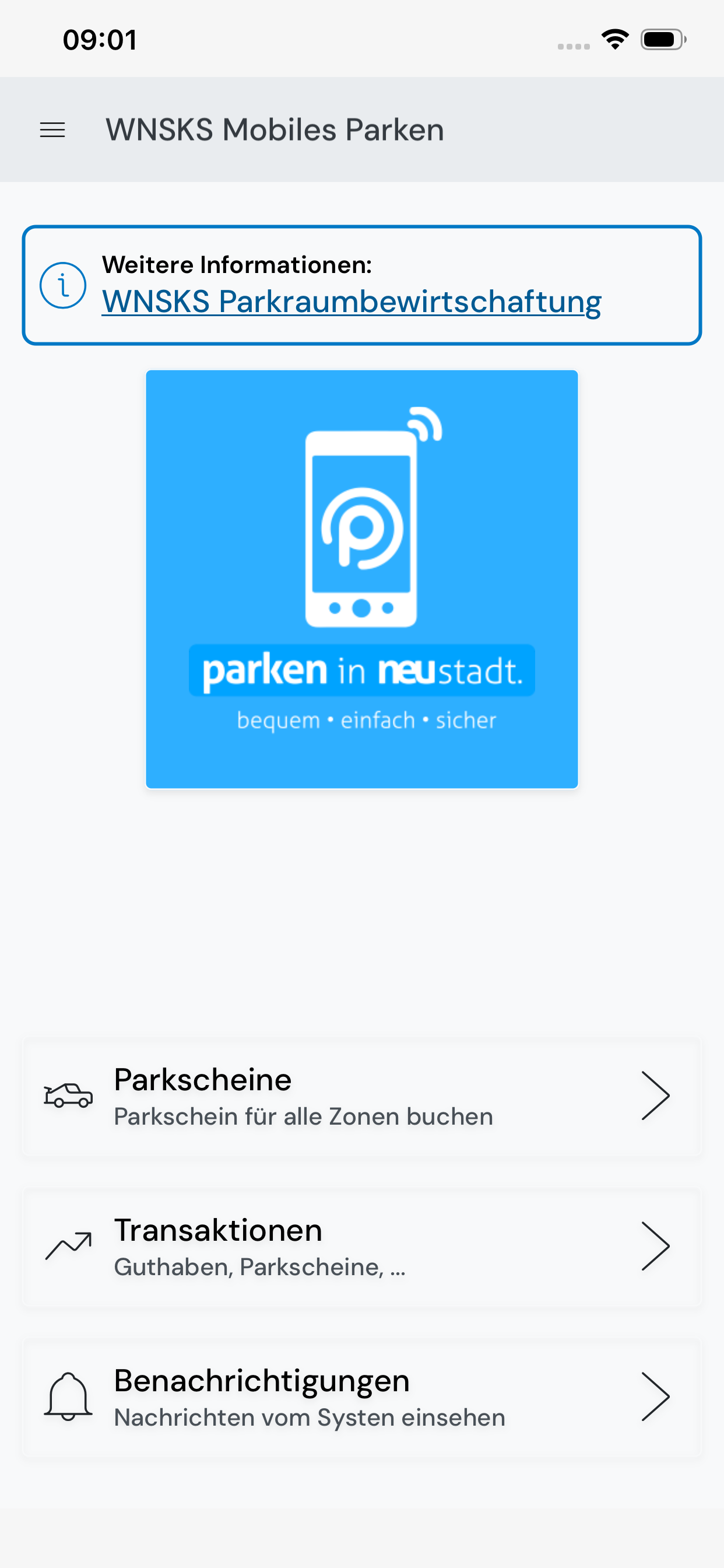This screenshot has width=724, height=1568.
Task: Click the trending arrow icon next to Transaktionen
Action: coord(69,1245)
